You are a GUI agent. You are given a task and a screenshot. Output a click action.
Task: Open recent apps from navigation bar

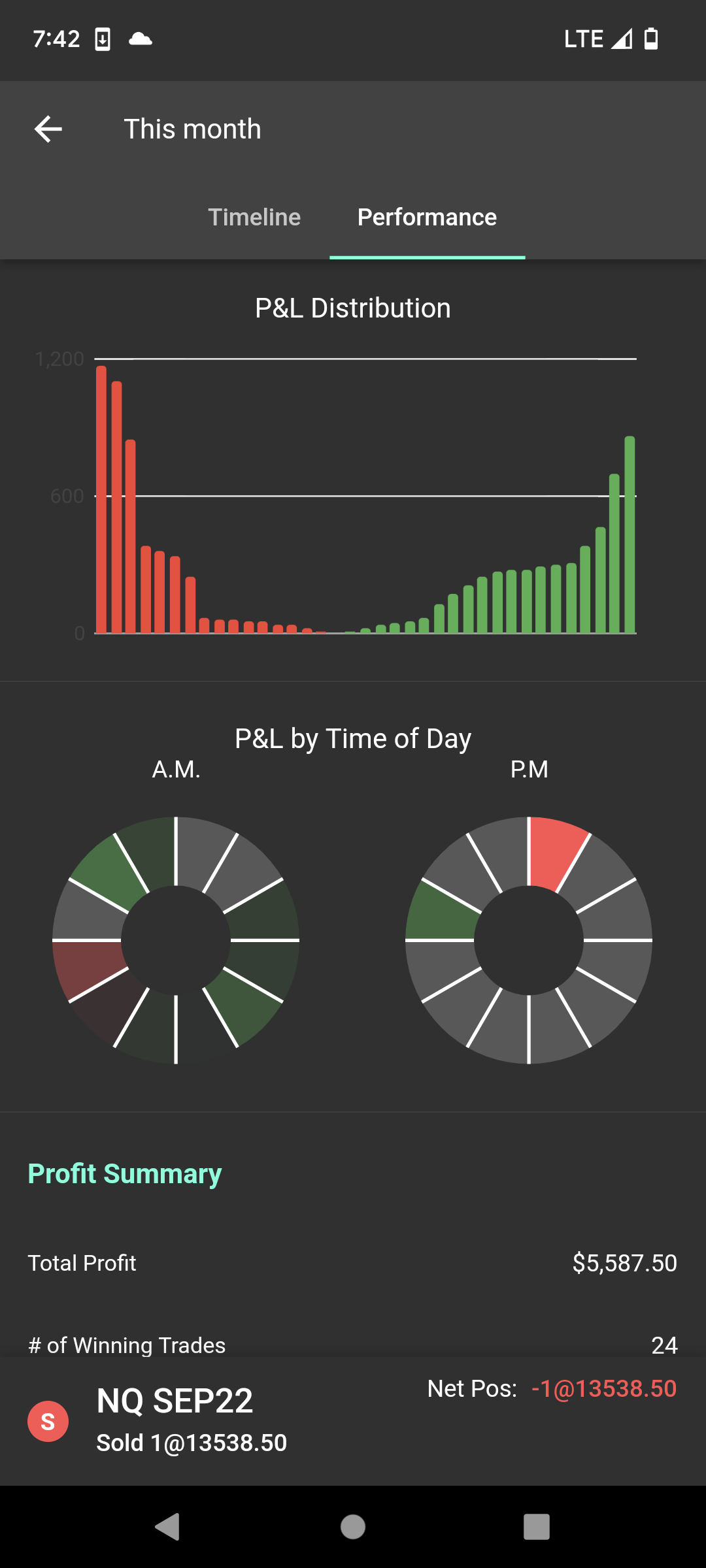[537, 1527]
